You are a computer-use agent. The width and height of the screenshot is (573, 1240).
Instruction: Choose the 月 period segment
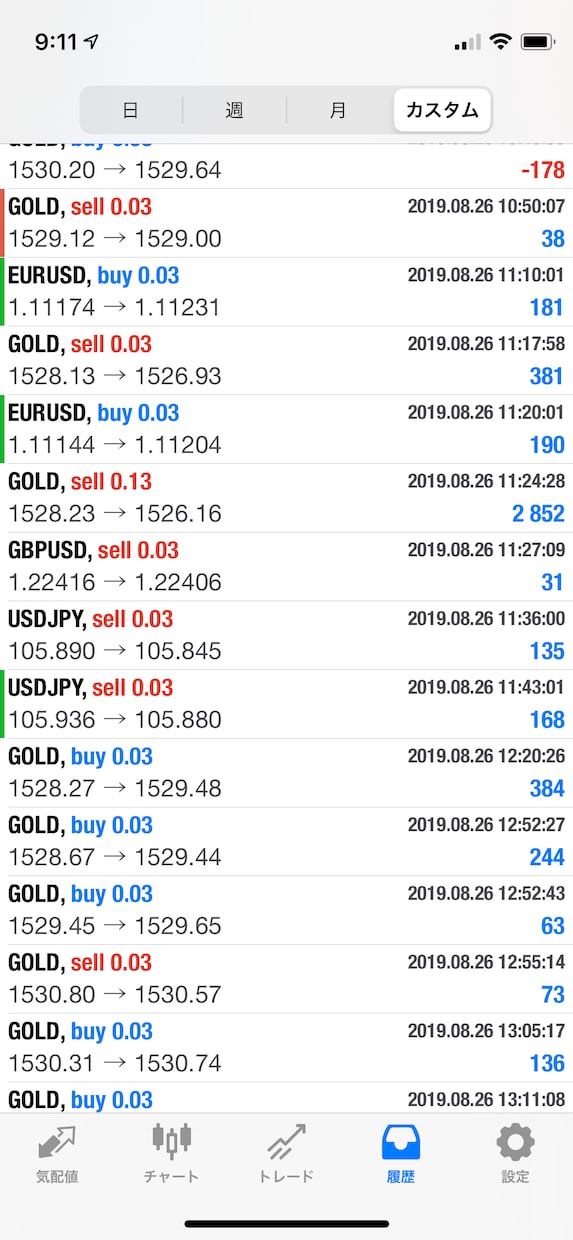[x=338, y=110]
